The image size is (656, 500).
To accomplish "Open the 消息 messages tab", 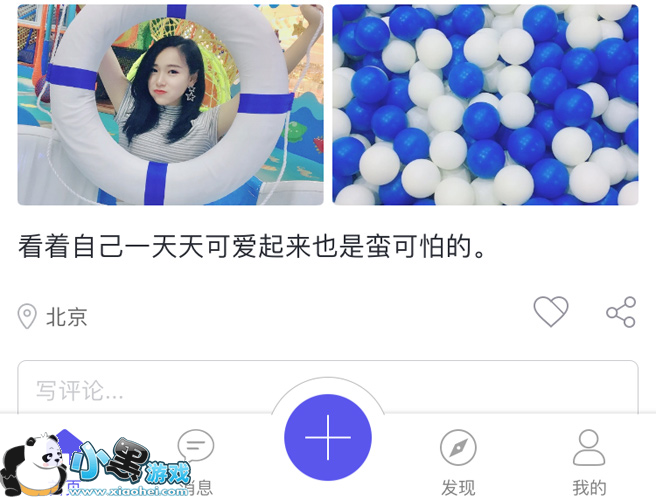I will [x=197, y=460].
